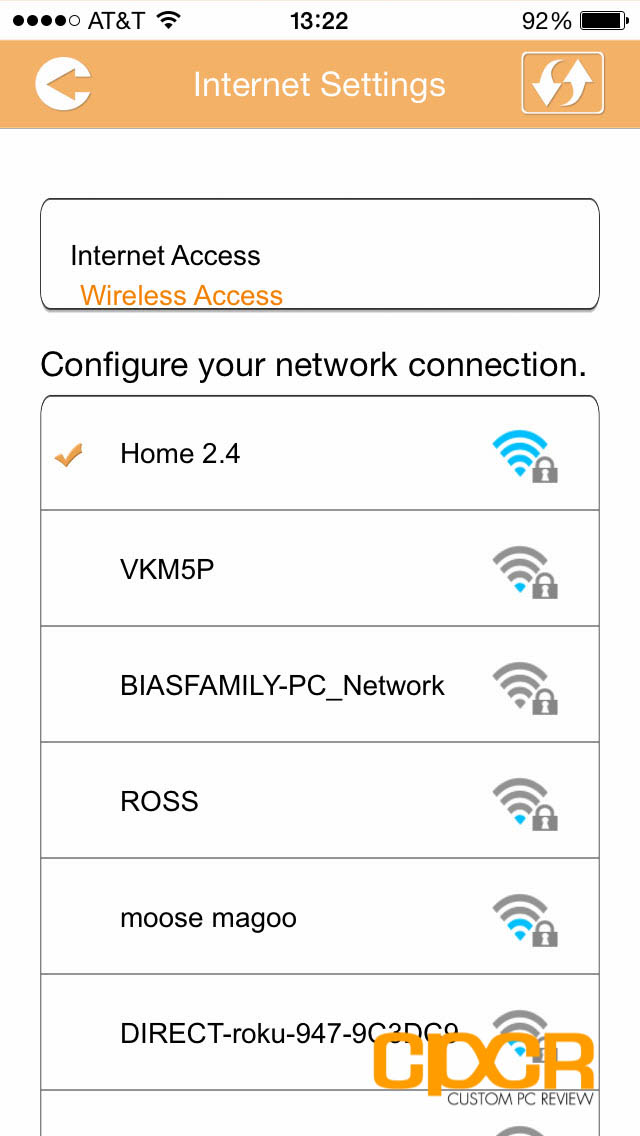Refresh the wireless network list
Viewport: 640px width, 1136px height.
coord(562,83)
